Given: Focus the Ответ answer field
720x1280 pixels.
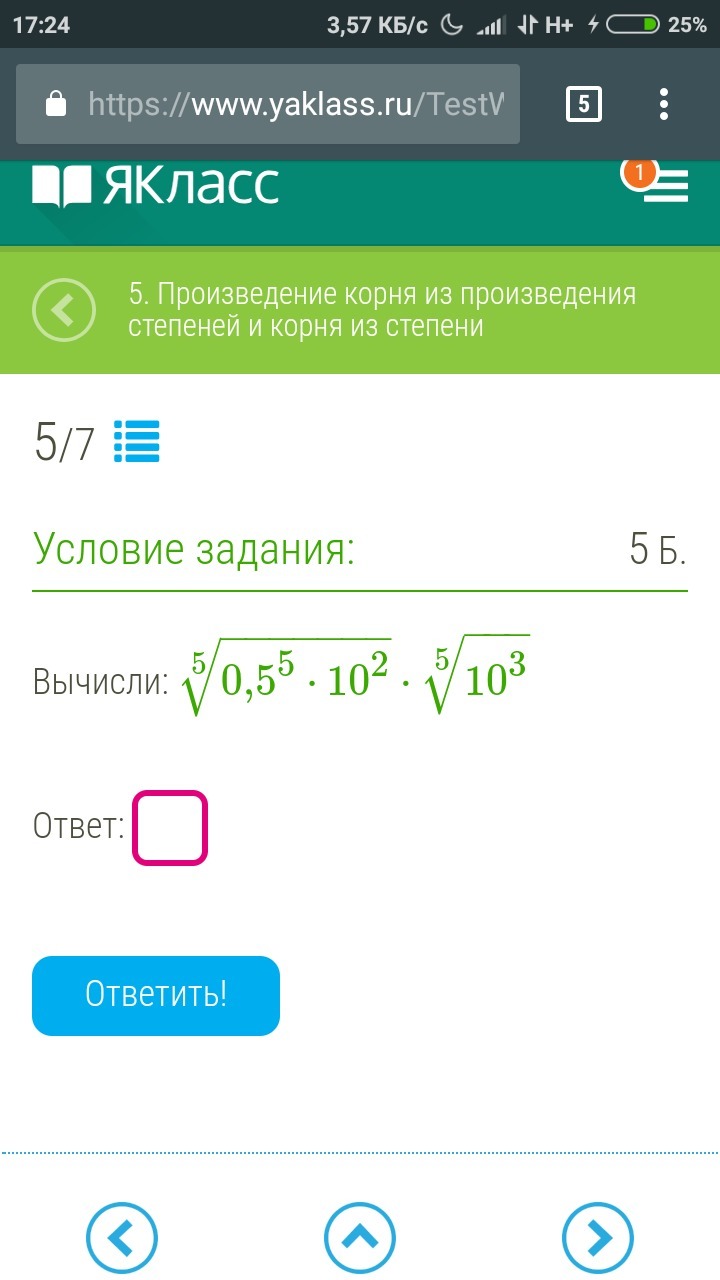Looking at the screenshot, I should click(170, 828).
